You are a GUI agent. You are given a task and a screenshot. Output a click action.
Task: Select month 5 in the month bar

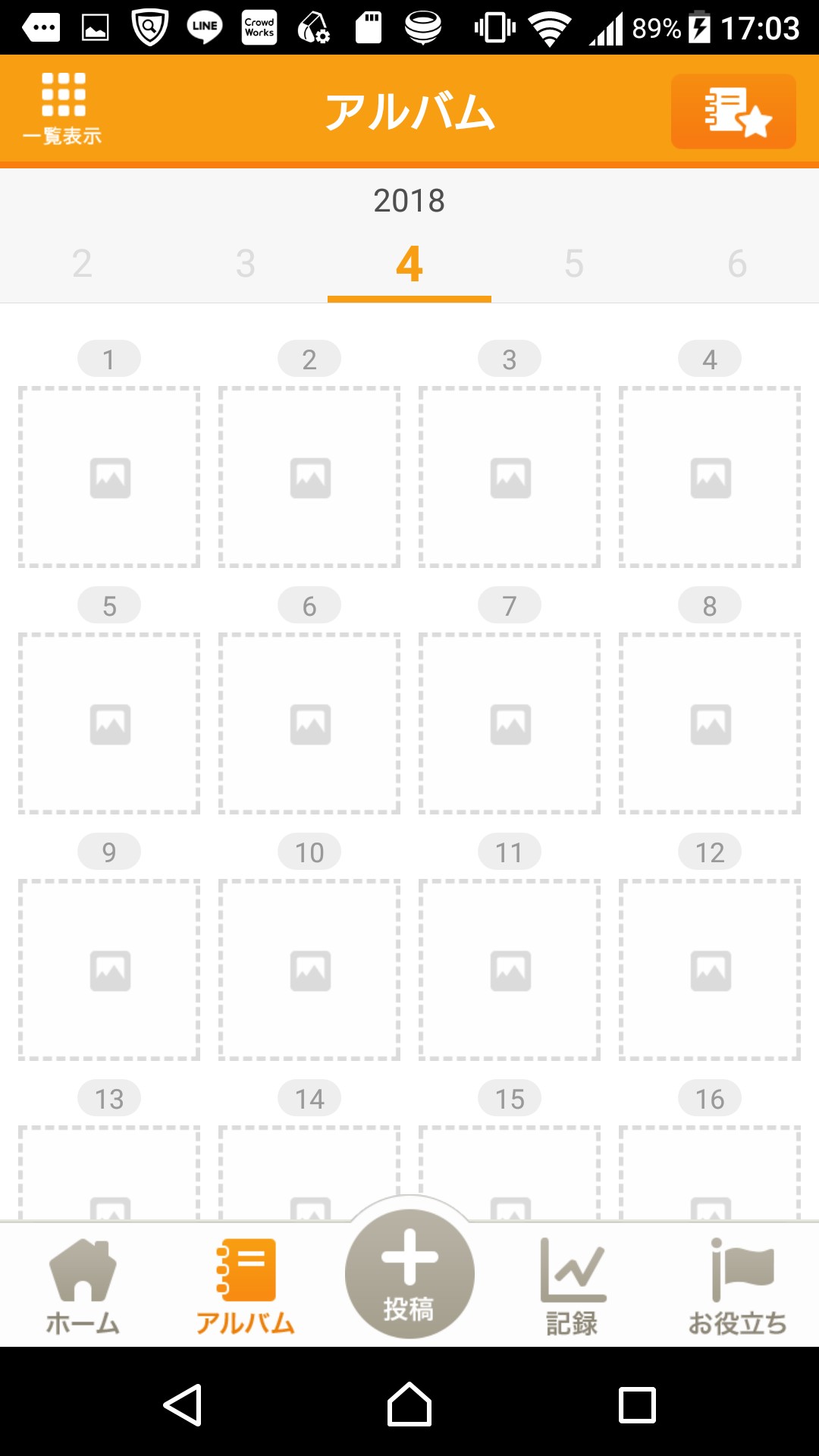(574, 264)
